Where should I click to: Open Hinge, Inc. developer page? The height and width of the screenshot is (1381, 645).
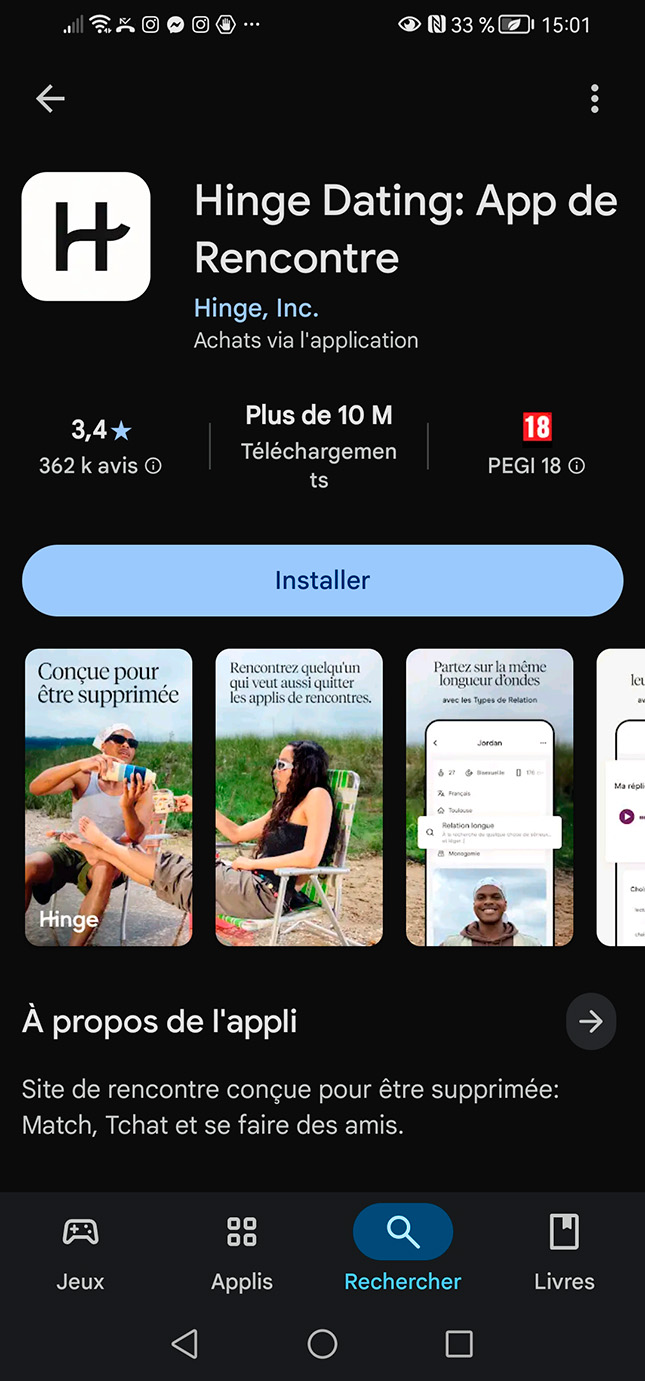256,308
